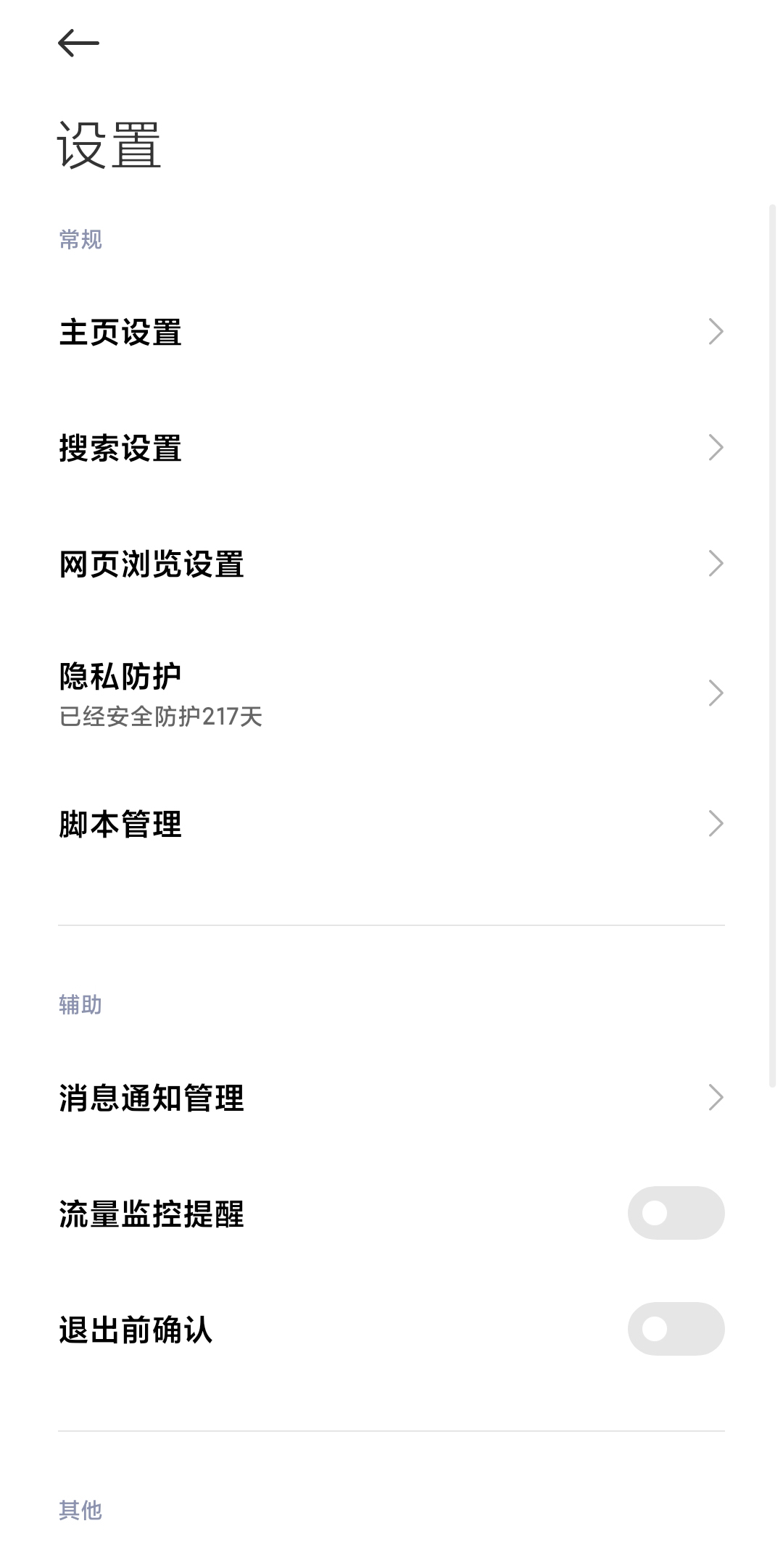点击网页浏览设置的右箭头
Screen dimensions: 783x1568
[716, 563]
